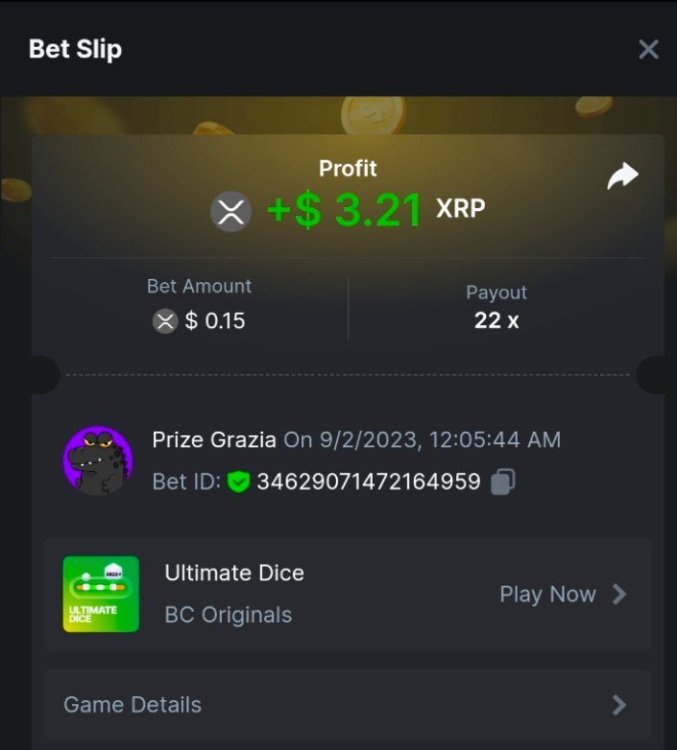The width and height of the screenshot is (677, 750).
Task: Copy the Bet ID number
Action: click(x=503, y=482)
